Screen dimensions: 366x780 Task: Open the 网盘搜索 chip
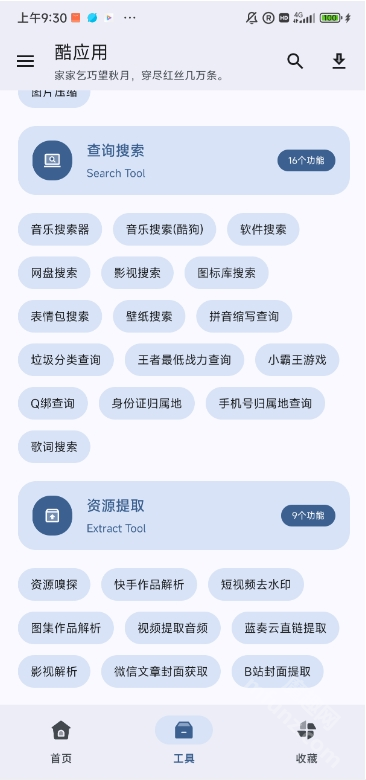tap(54, 273)
